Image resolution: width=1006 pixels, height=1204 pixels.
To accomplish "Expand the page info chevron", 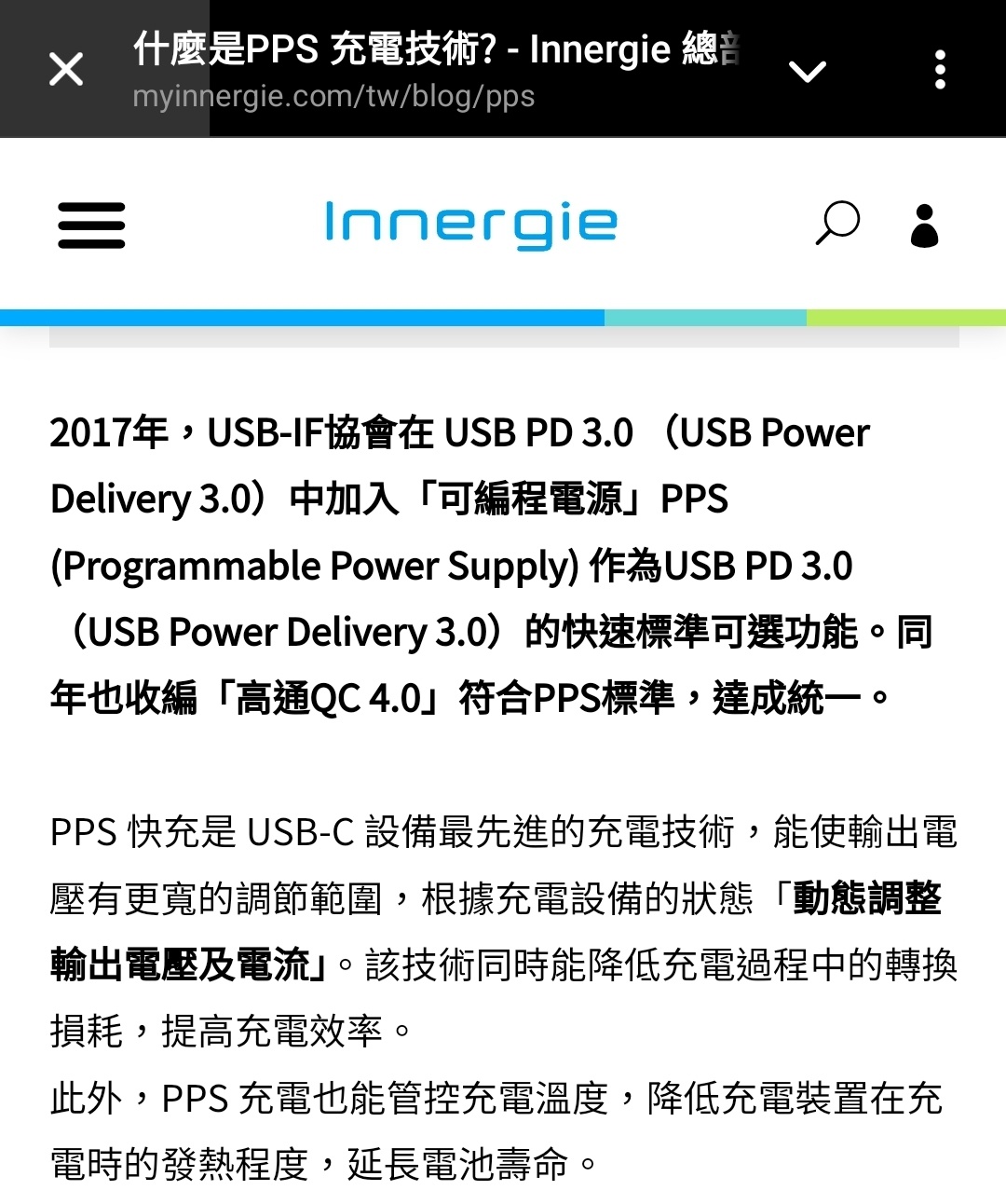I will [x=807, y=71].
